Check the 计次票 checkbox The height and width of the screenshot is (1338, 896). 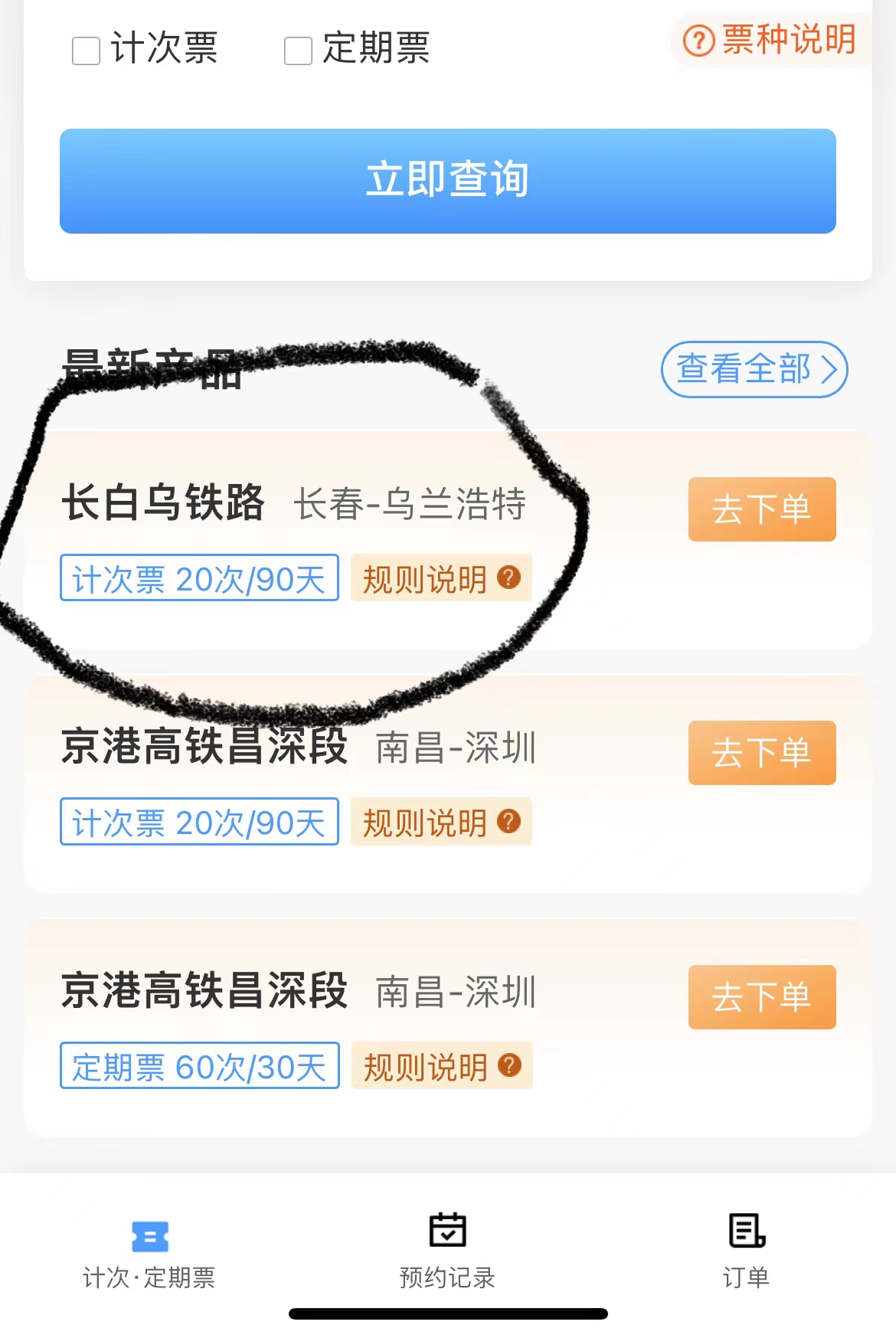pyautogui.click(x=87, y=51)
